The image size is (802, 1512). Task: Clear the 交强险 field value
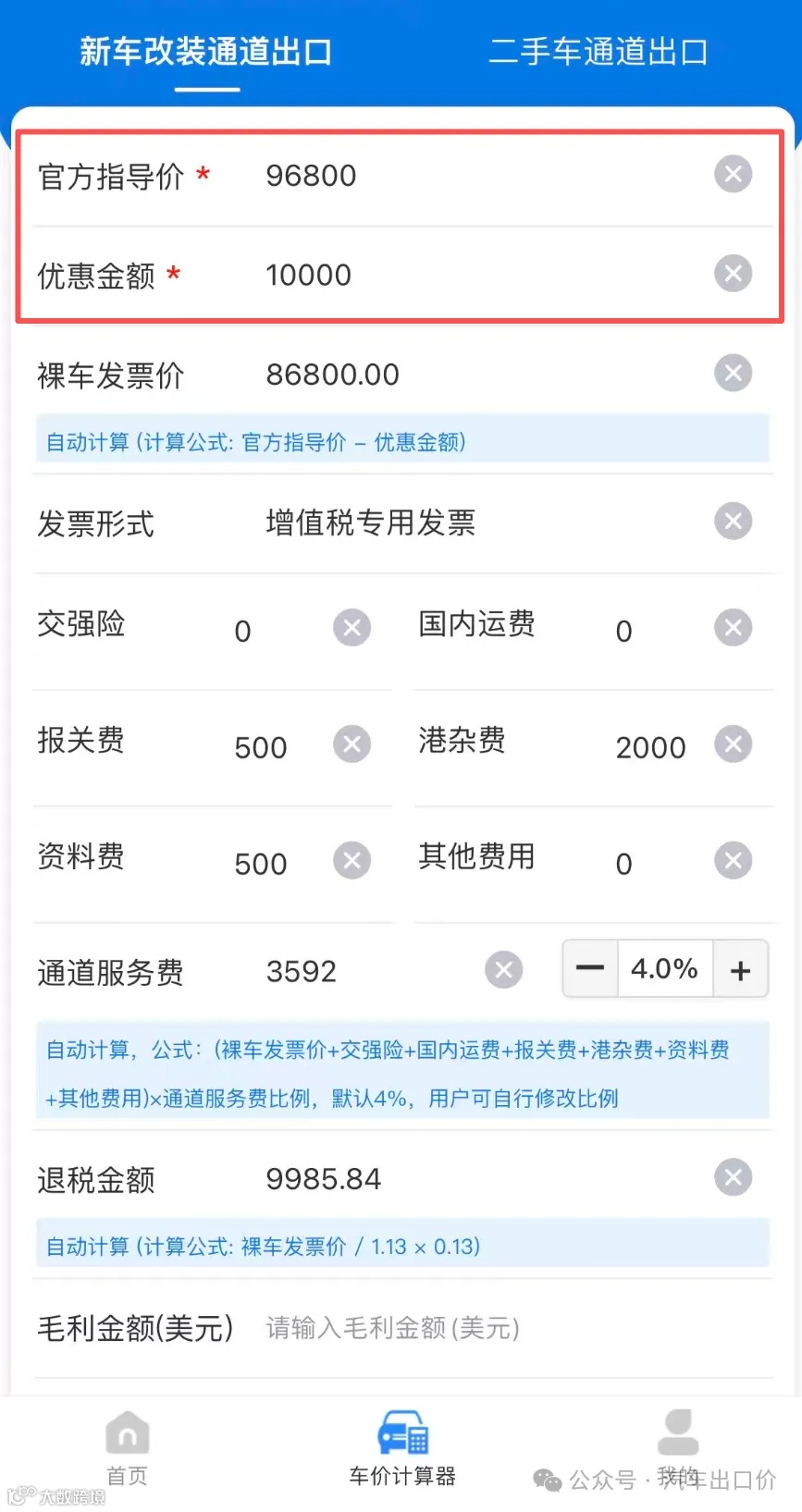click(351, 627)
